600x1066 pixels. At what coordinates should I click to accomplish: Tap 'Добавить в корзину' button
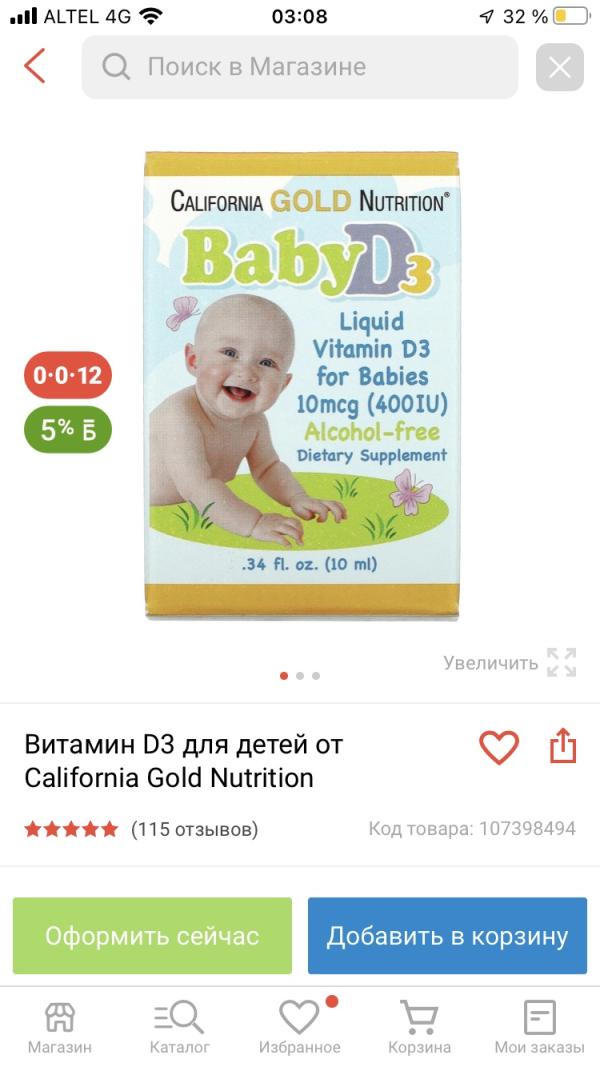(447, 936)
